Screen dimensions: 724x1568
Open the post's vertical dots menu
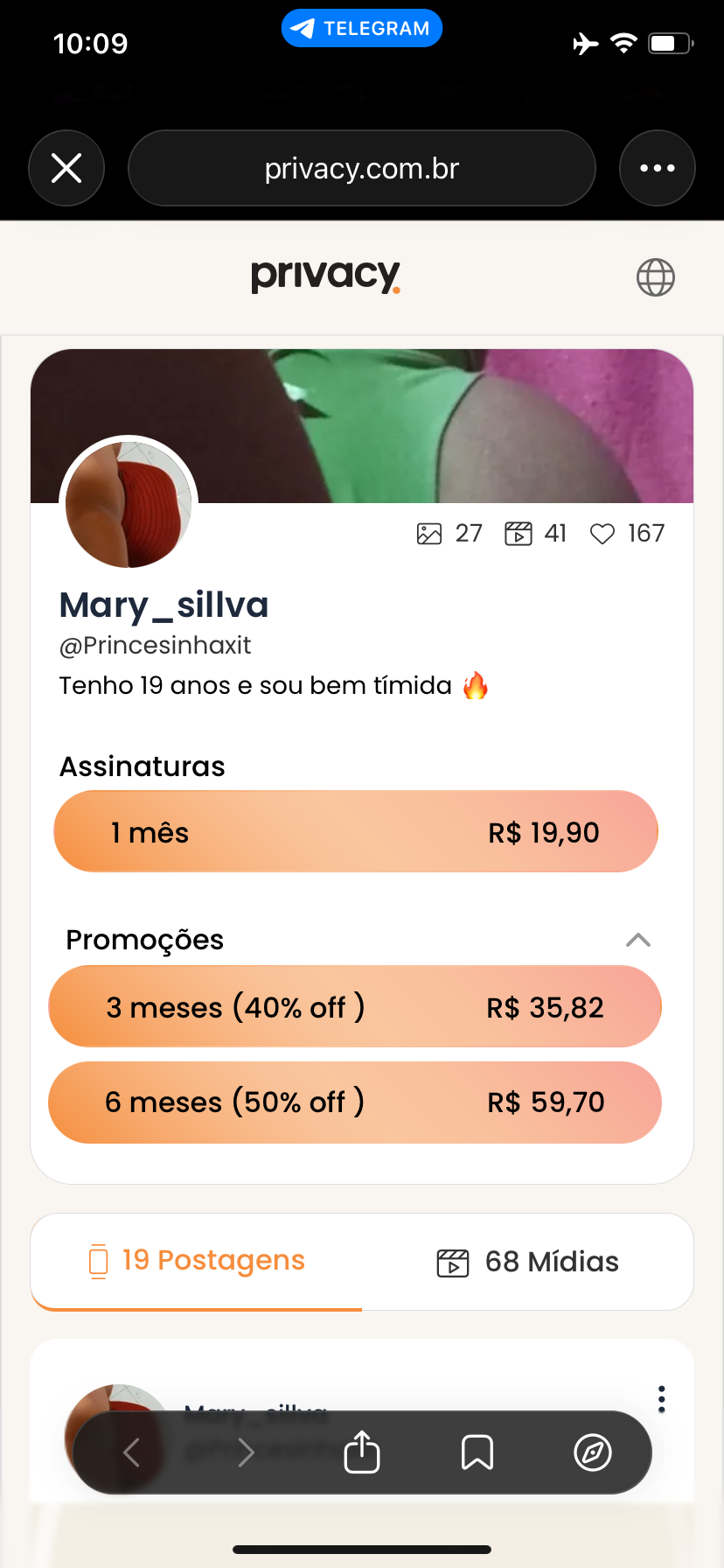662,1399
